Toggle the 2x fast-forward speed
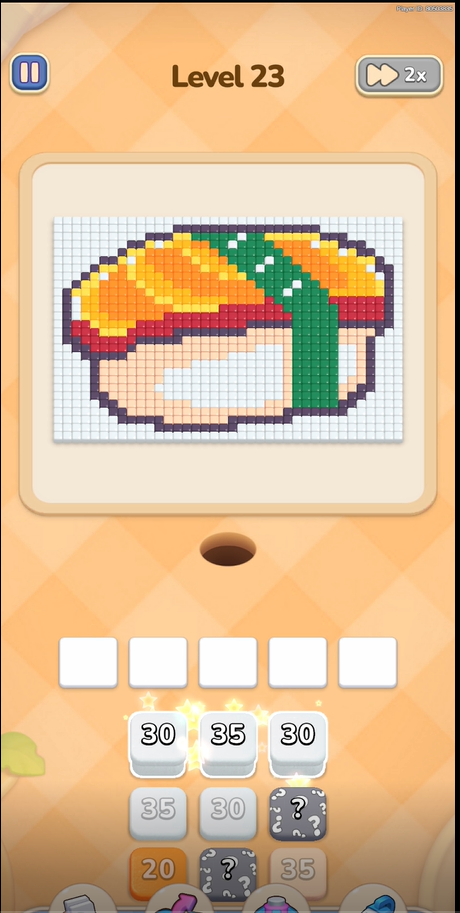This screenshot has width=460, height=913. (399, 76)
